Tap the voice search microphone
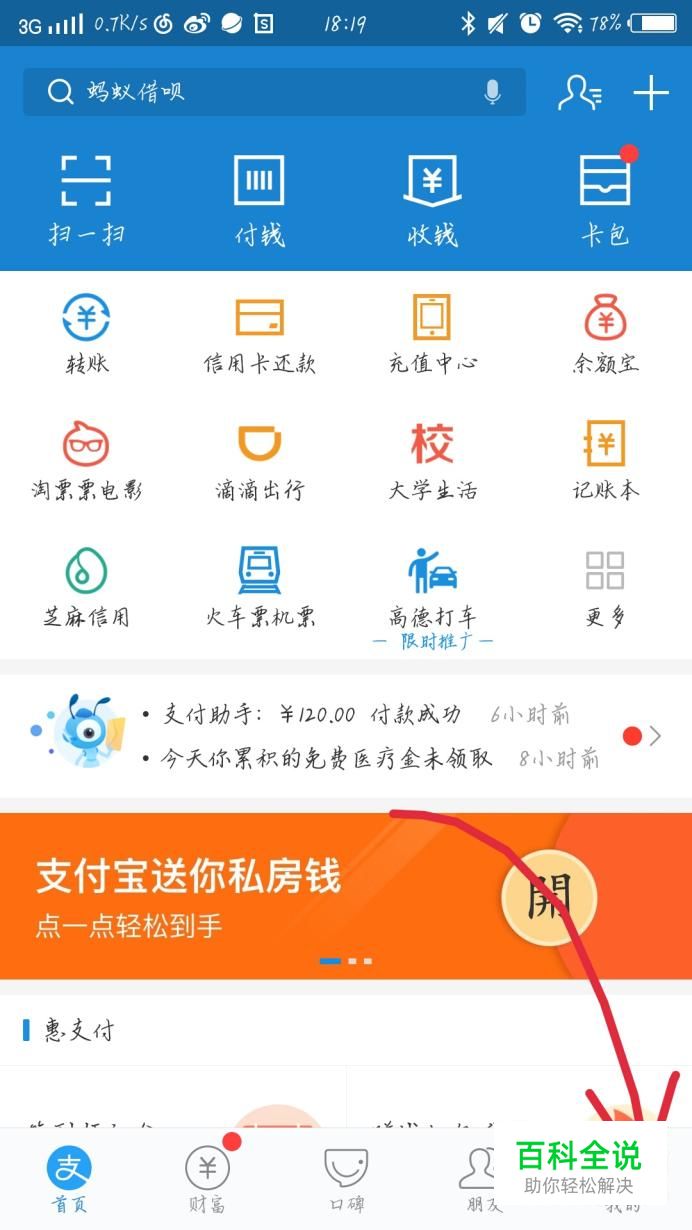 click(492, 92)
